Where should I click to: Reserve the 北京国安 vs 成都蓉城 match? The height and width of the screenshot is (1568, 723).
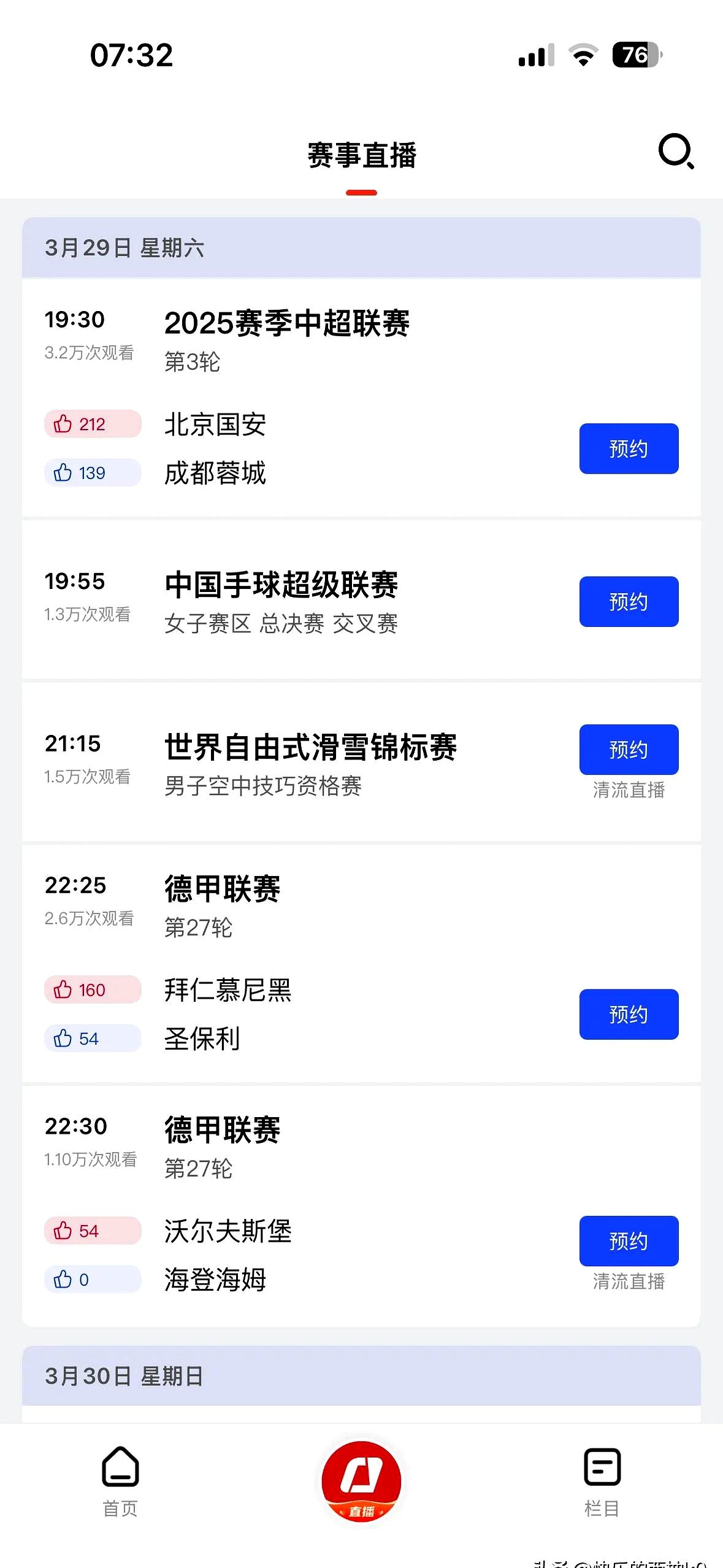click(x=628, y=448)
